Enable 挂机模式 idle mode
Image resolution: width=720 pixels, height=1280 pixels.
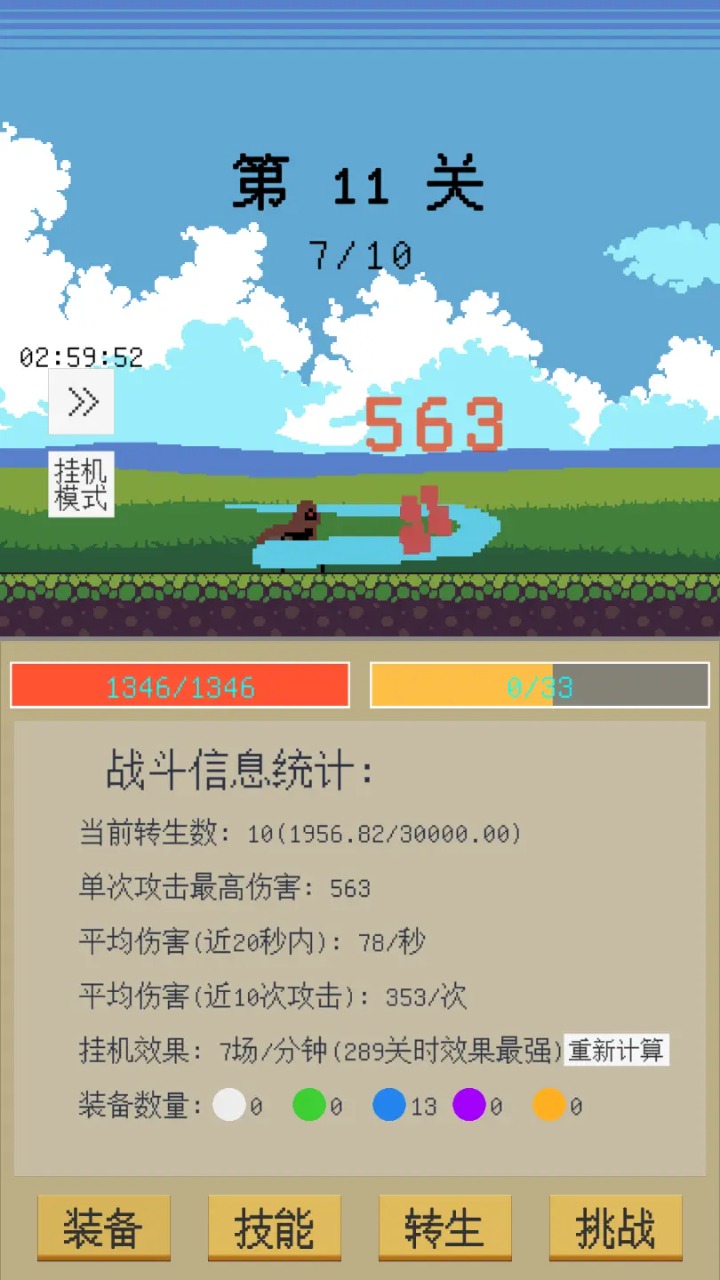(x=81, y=484)
